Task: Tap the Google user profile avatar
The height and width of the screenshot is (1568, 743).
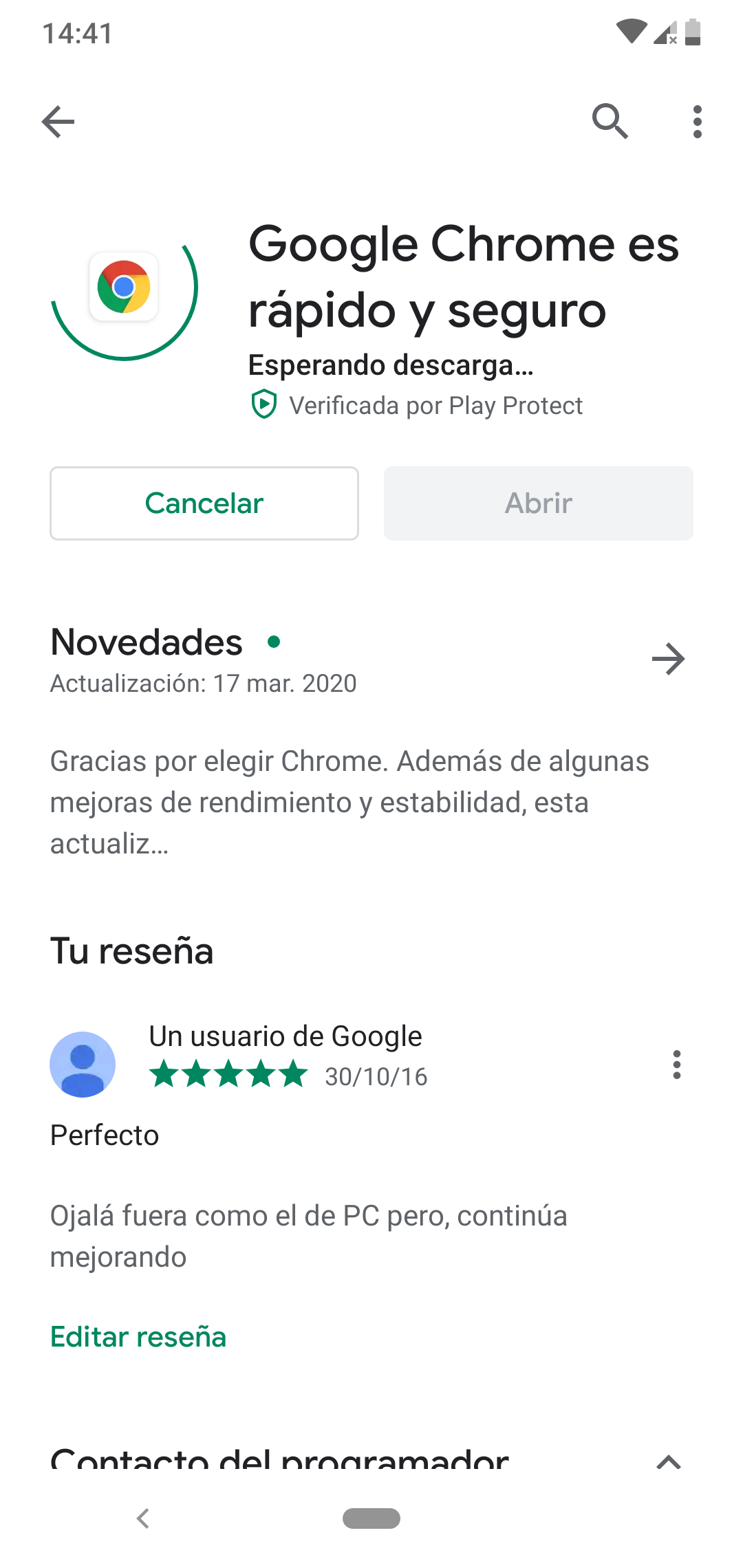Action: click(82, 1064)
